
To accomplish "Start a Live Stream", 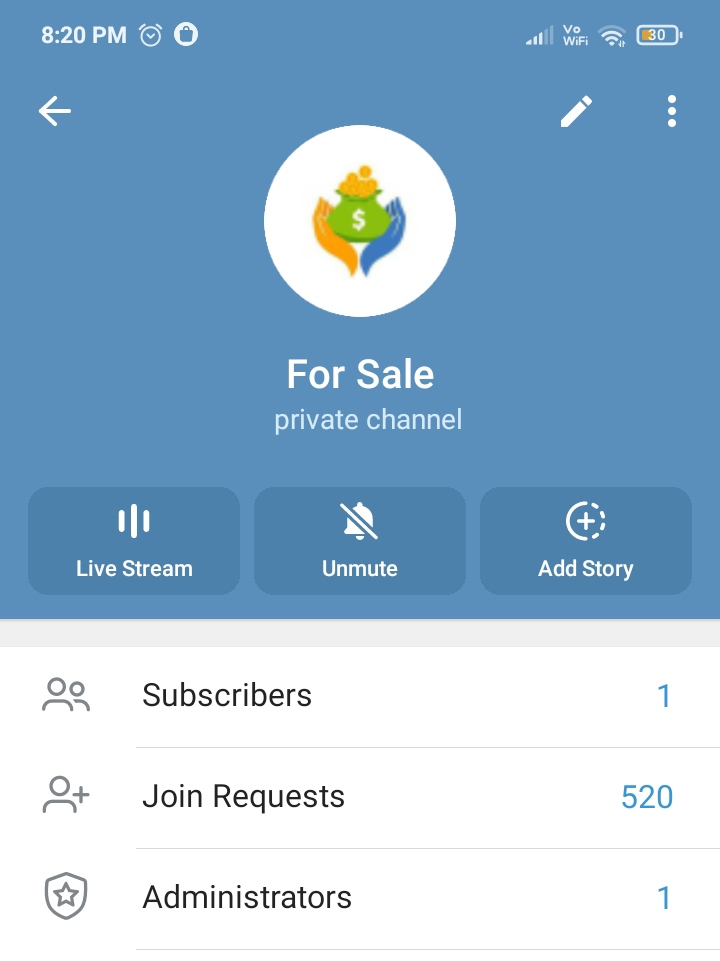I will coord(134,541).
